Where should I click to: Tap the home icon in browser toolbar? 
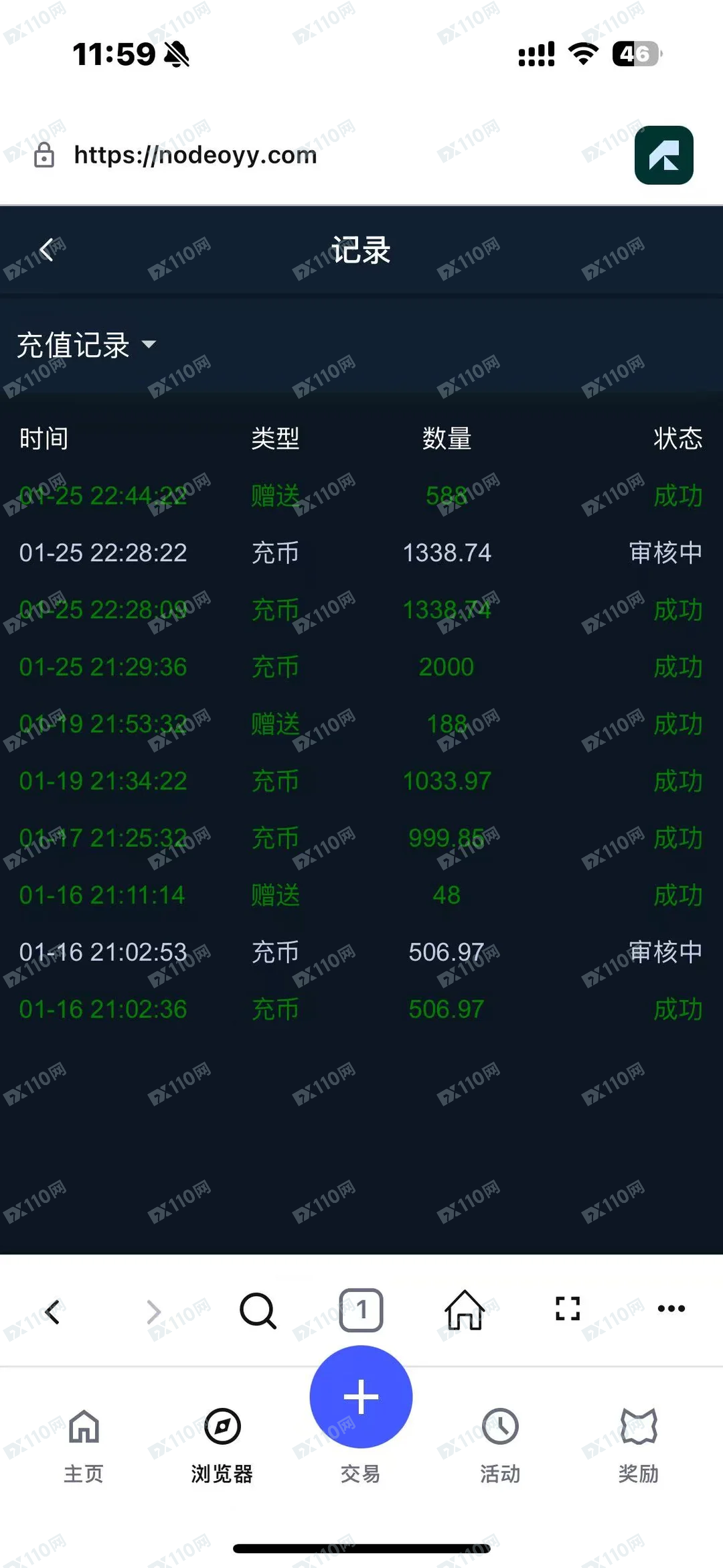click(464, 1309)
